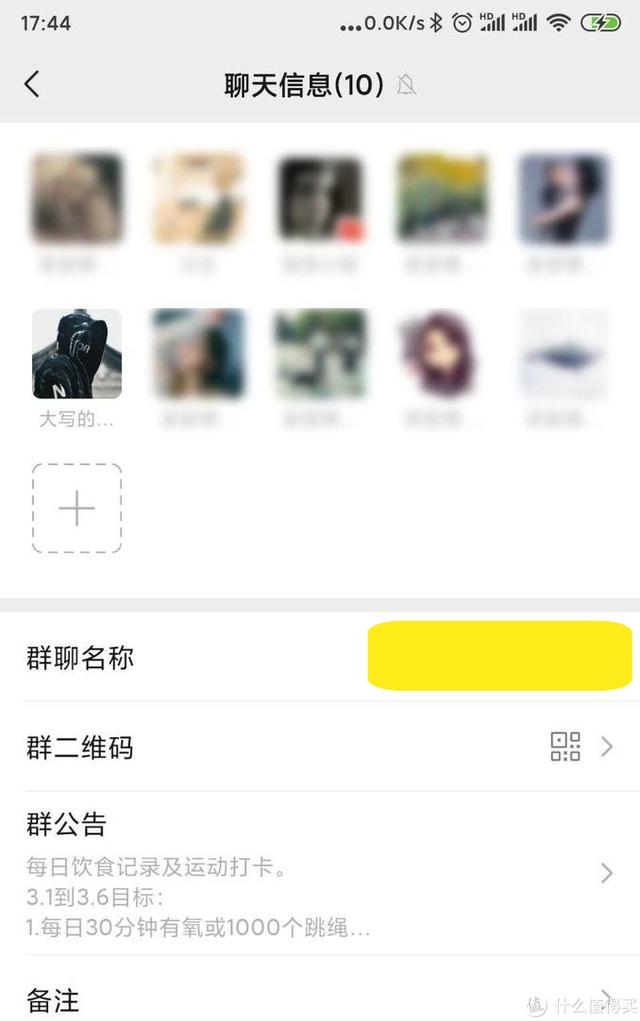The width and height of the screenshot is (640, 1022).
Task: Show the 群二维码 QR code page
Action: coord(320,747)
